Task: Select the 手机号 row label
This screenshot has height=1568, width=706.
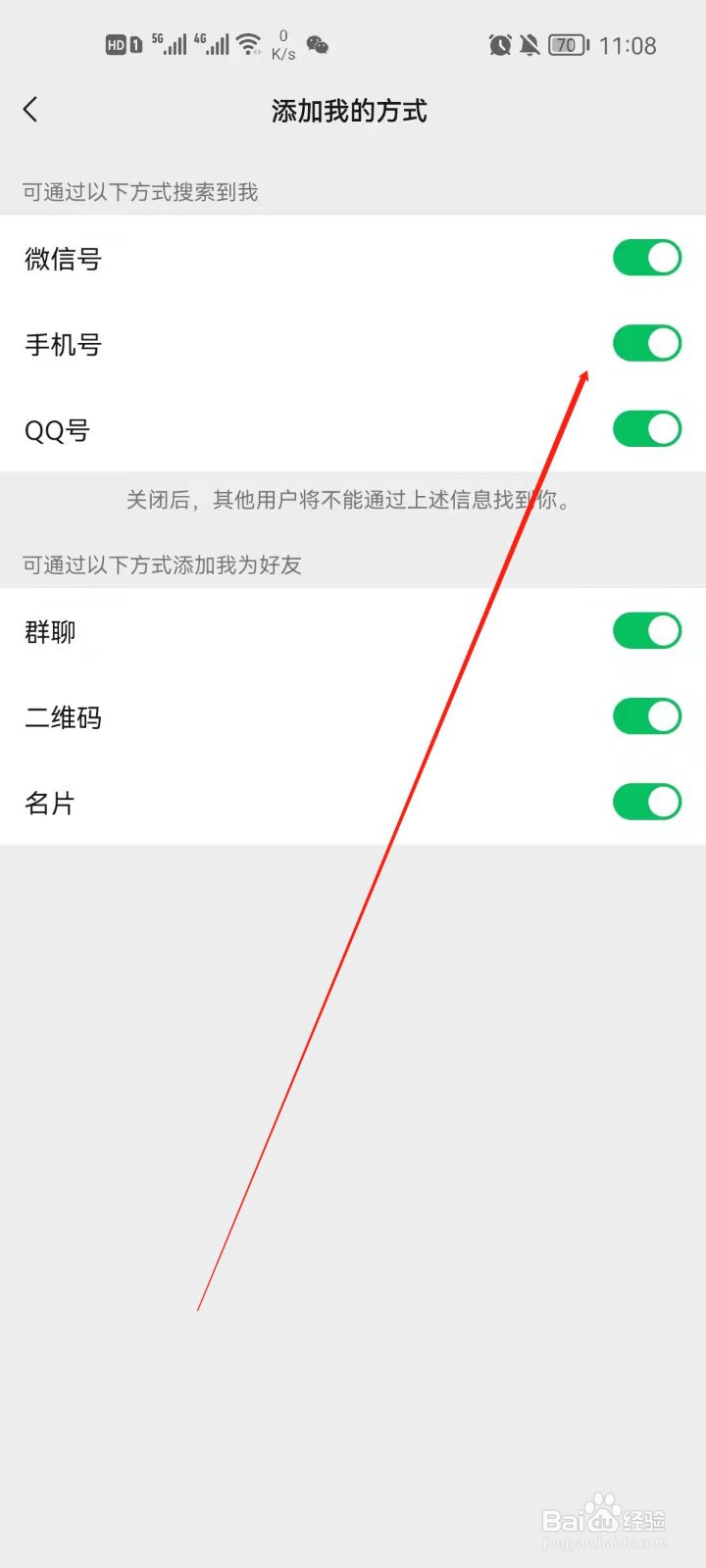Action: [62, 344]
